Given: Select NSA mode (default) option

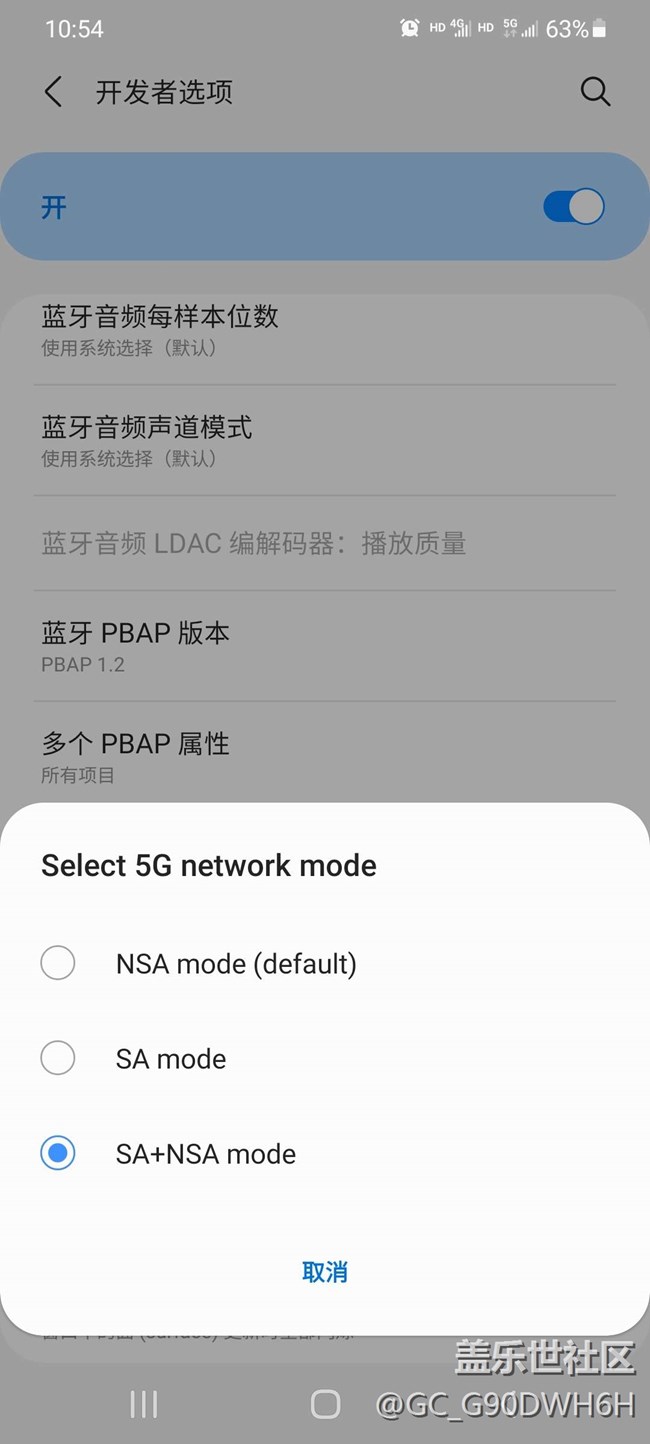Looking at the screenshot, I should point(325,964).
